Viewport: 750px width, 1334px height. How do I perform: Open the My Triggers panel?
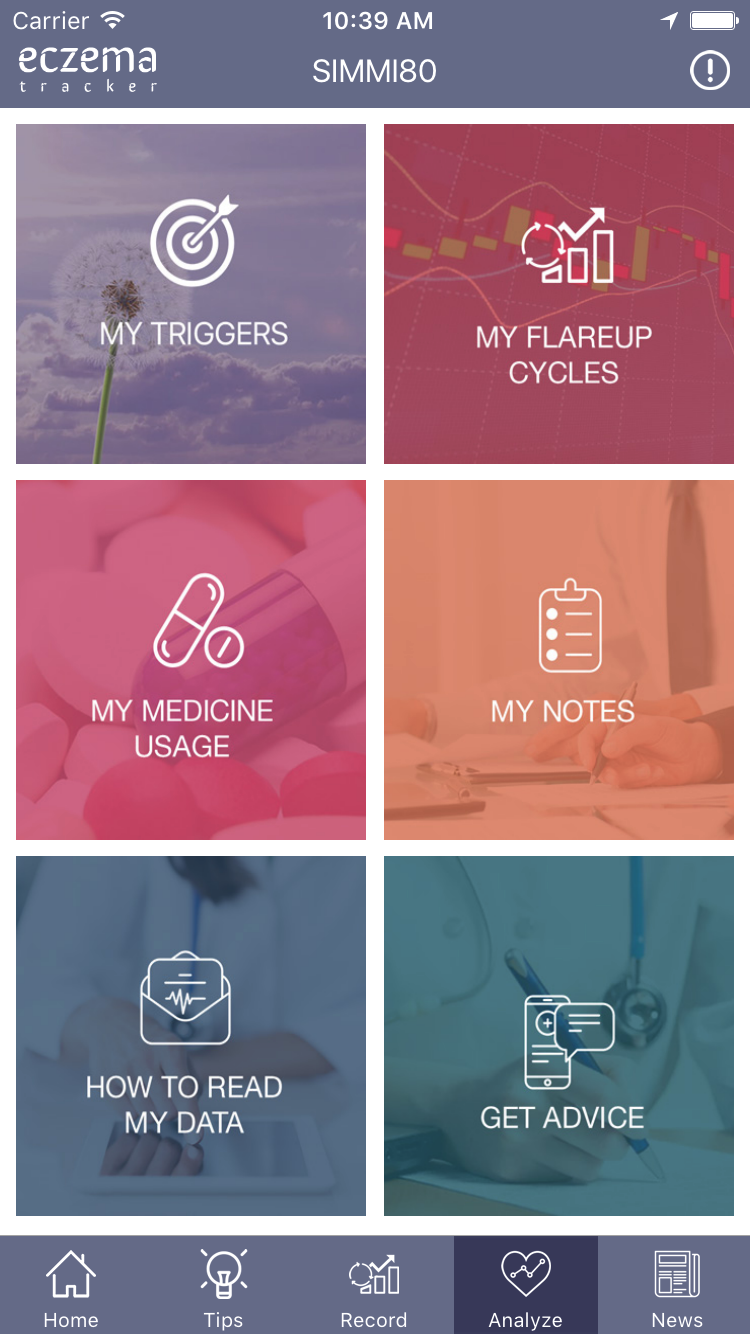[x=190, y=293]
